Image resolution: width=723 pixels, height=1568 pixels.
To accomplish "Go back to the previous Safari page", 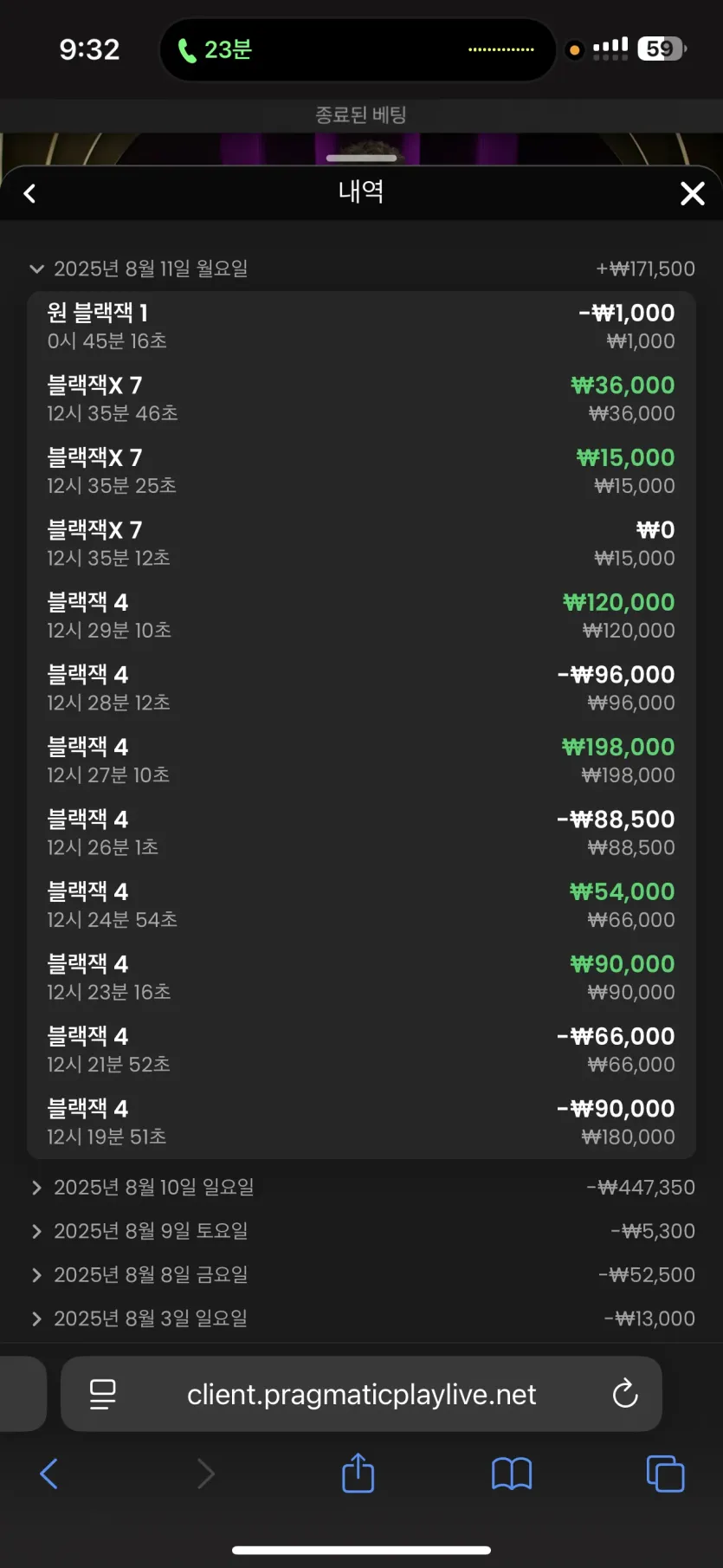I will (x=49, y=1474).
